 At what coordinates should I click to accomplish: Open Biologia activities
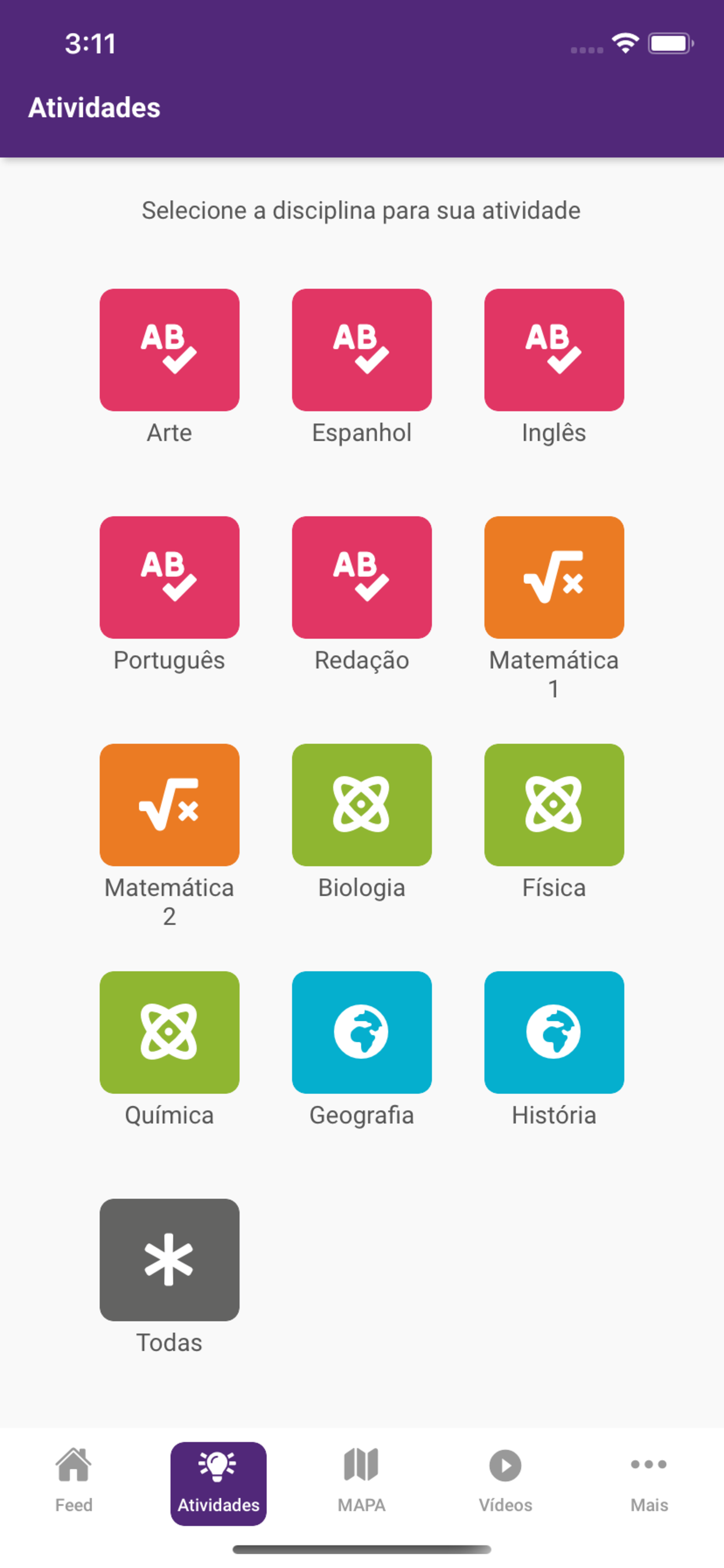(x=361, y=804)
